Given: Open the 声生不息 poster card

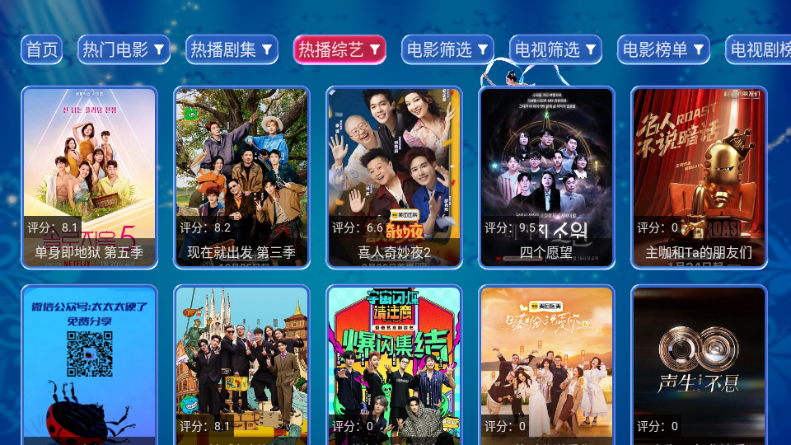Looking at the screenshot, I should click(x=698, y=365).
